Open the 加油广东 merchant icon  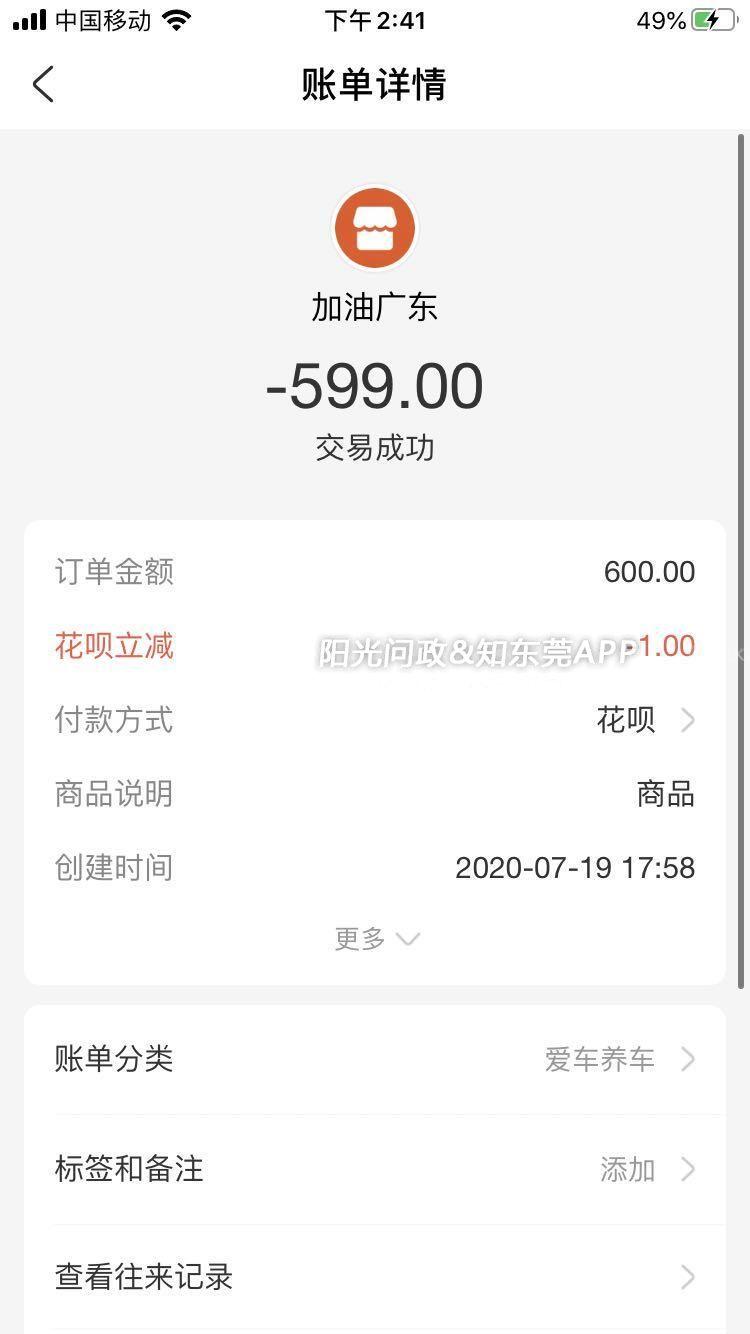point(375,228)
